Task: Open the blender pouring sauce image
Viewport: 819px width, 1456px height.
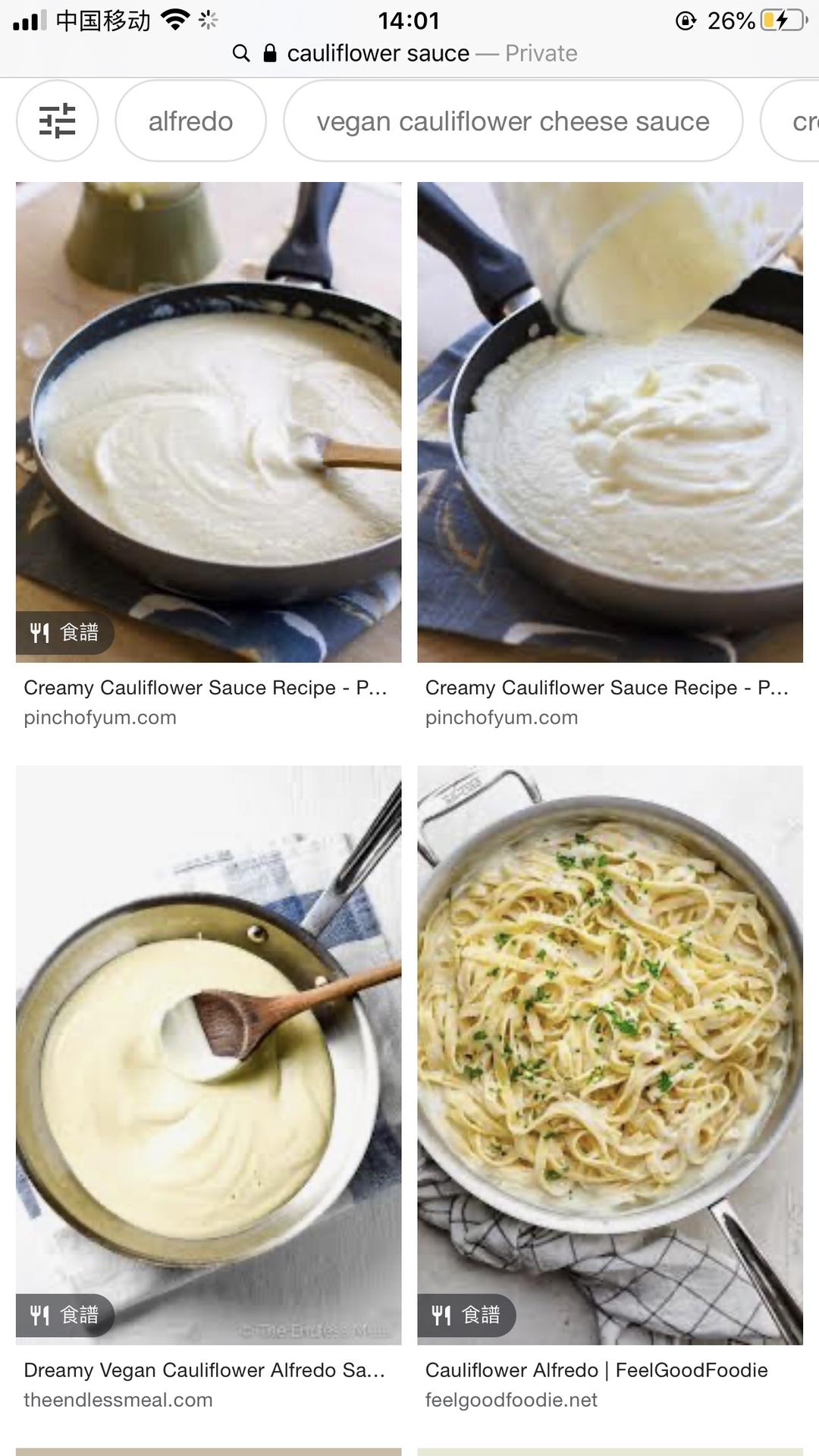Action: coord(610,422)
